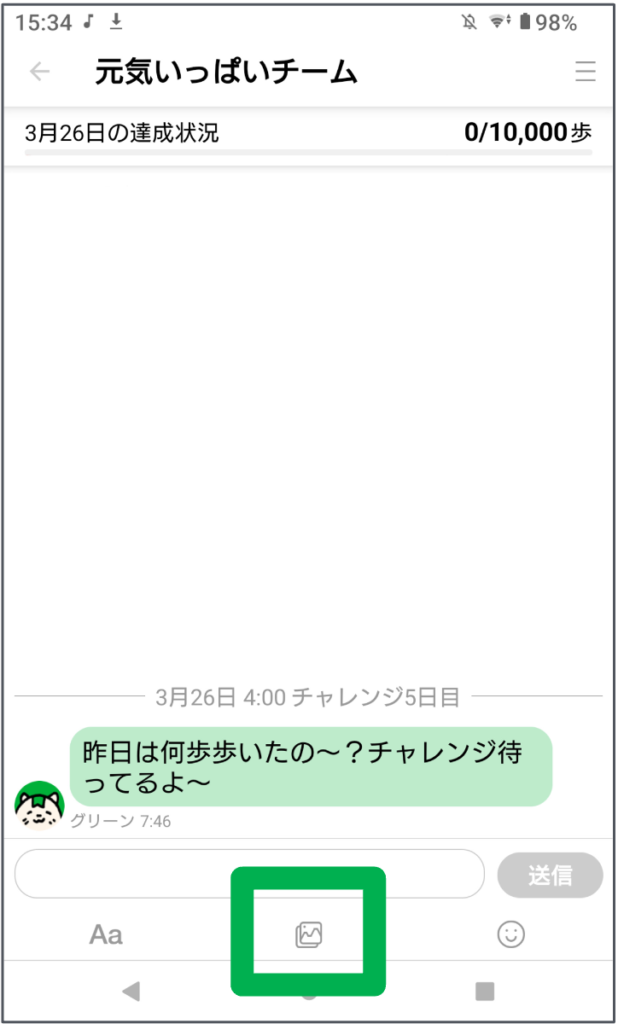This screenshot has width=618, height=1024.
Task: Open the recent apps button
Action: tap(485, 991)
